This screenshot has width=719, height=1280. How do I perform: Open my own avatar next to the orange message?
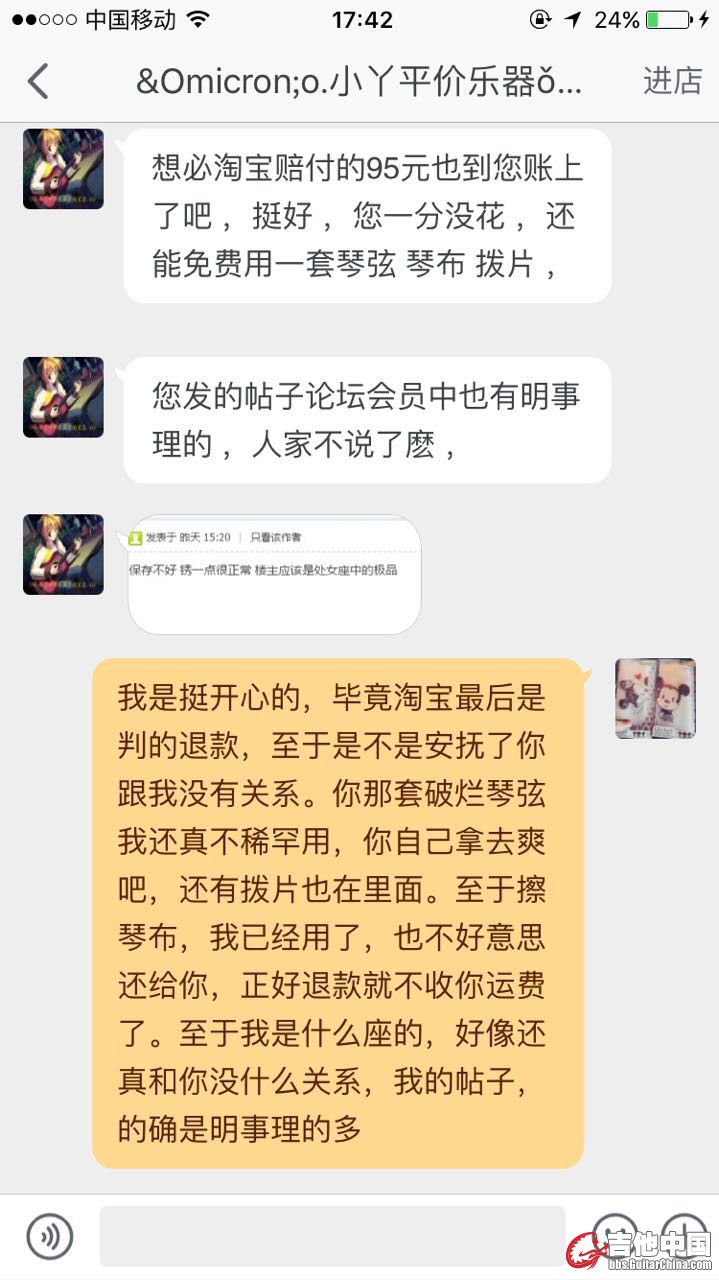coord(655,698)
